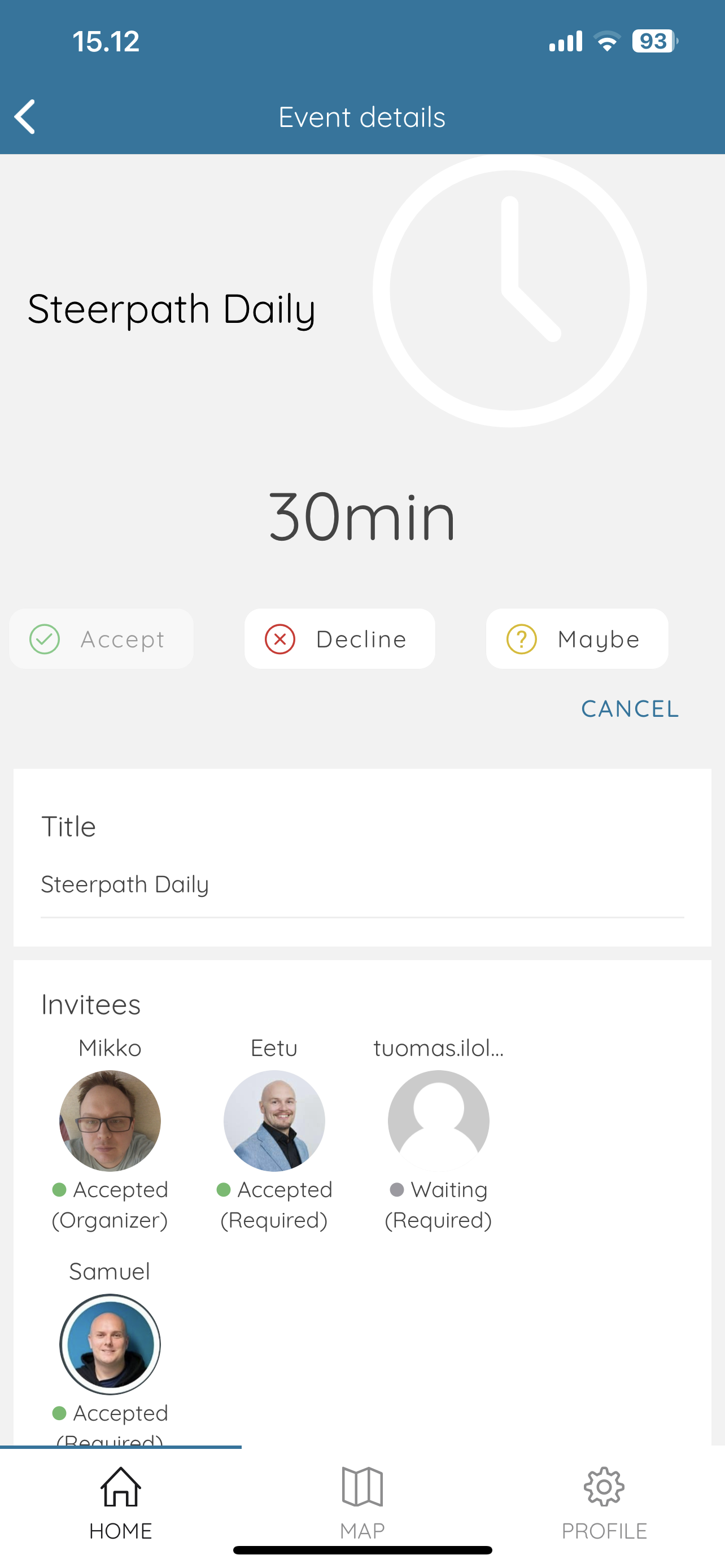
Task: Open invitee Eetu's avatar
Action: click(274, 1120)
